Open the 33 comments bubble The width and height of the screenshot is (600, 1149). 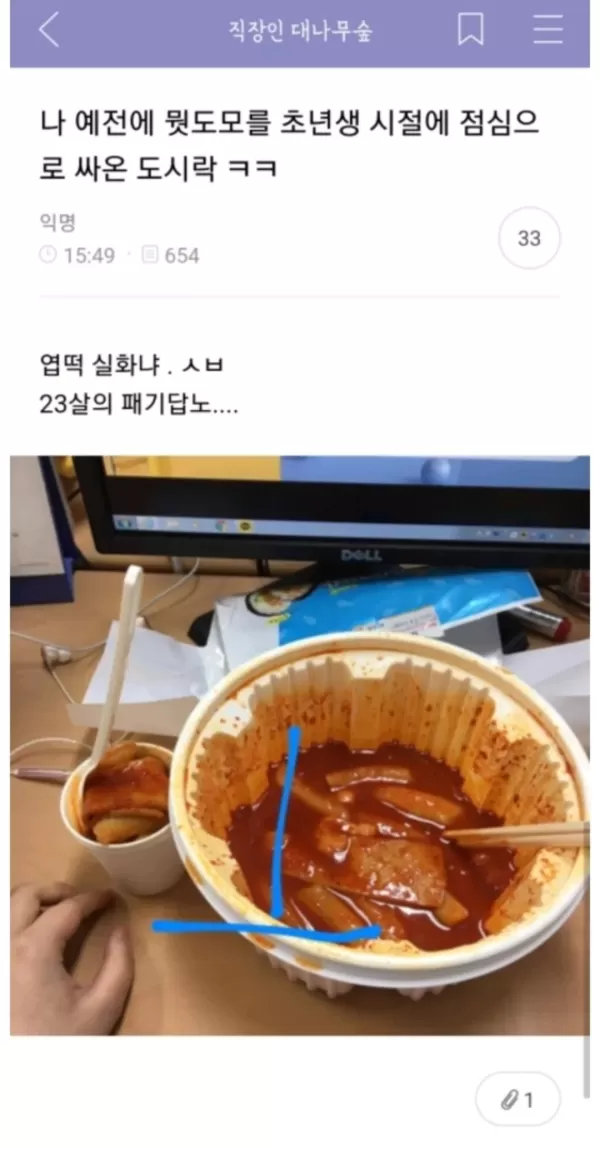[529, 238]
